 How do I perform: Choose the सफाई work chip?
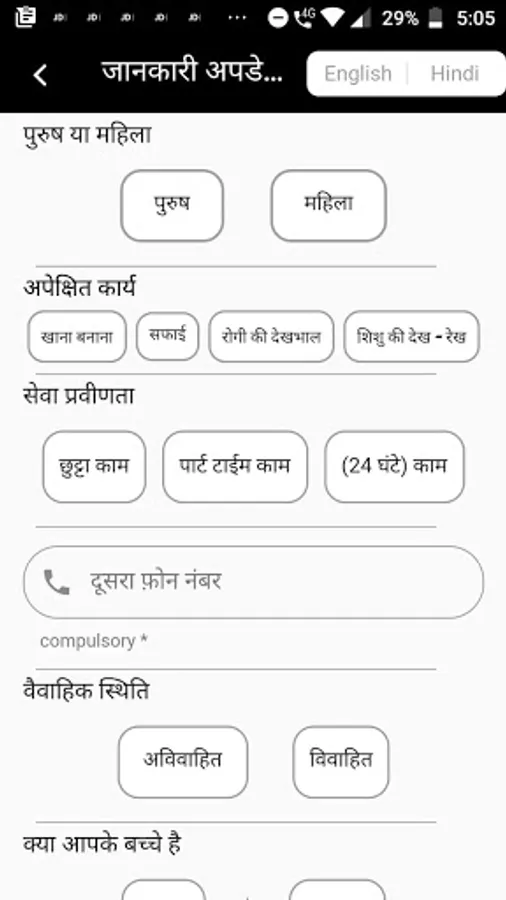pyautogui.click(x=168, y=336)
